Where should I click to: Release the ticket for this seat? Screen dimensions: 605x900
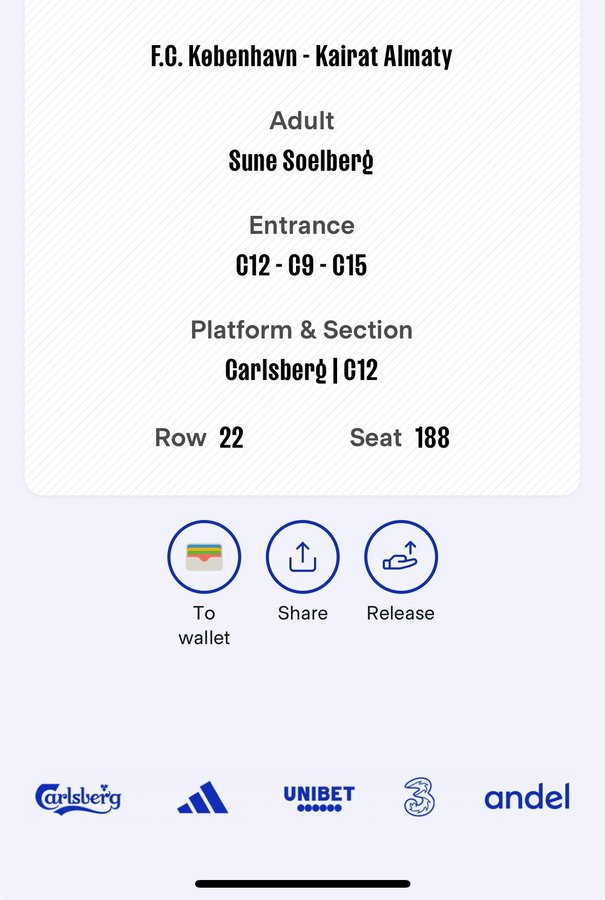[x=400, y=558]
